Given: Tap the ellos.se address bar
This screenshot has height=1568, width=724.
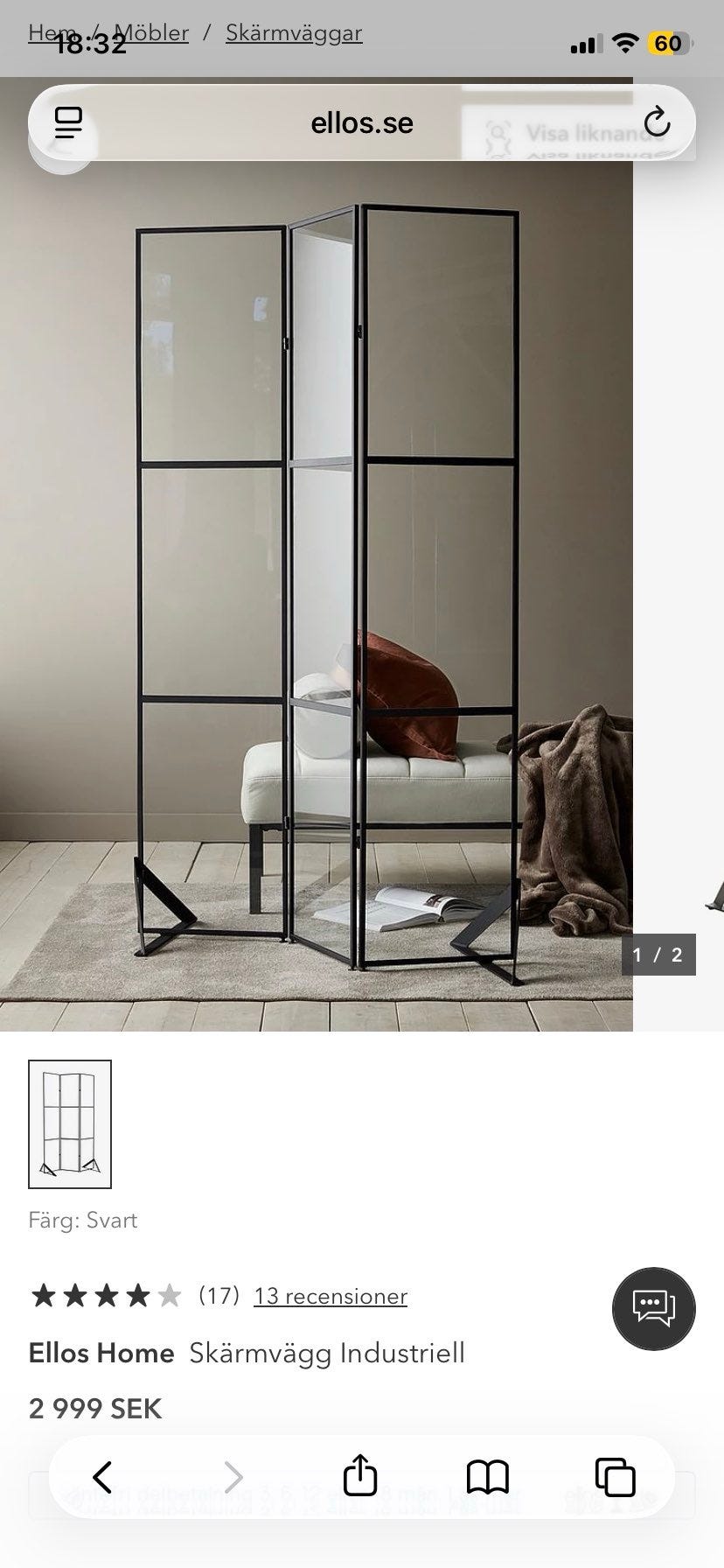Looking at the screenshot, I should [362, 123].
